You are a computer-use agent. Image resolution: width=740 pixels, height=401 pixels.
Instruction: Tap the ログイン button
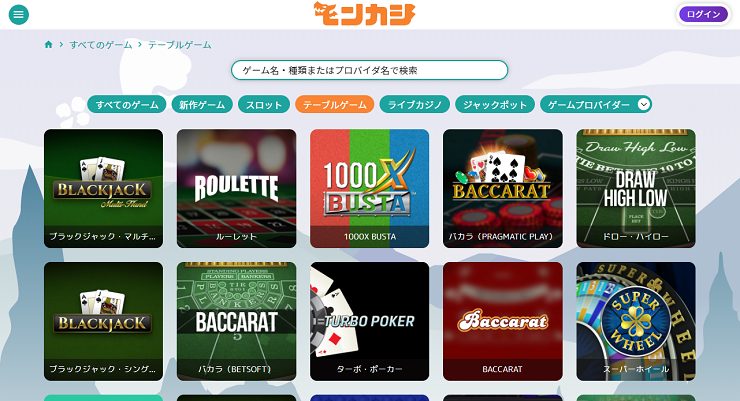tap(704, 15)
